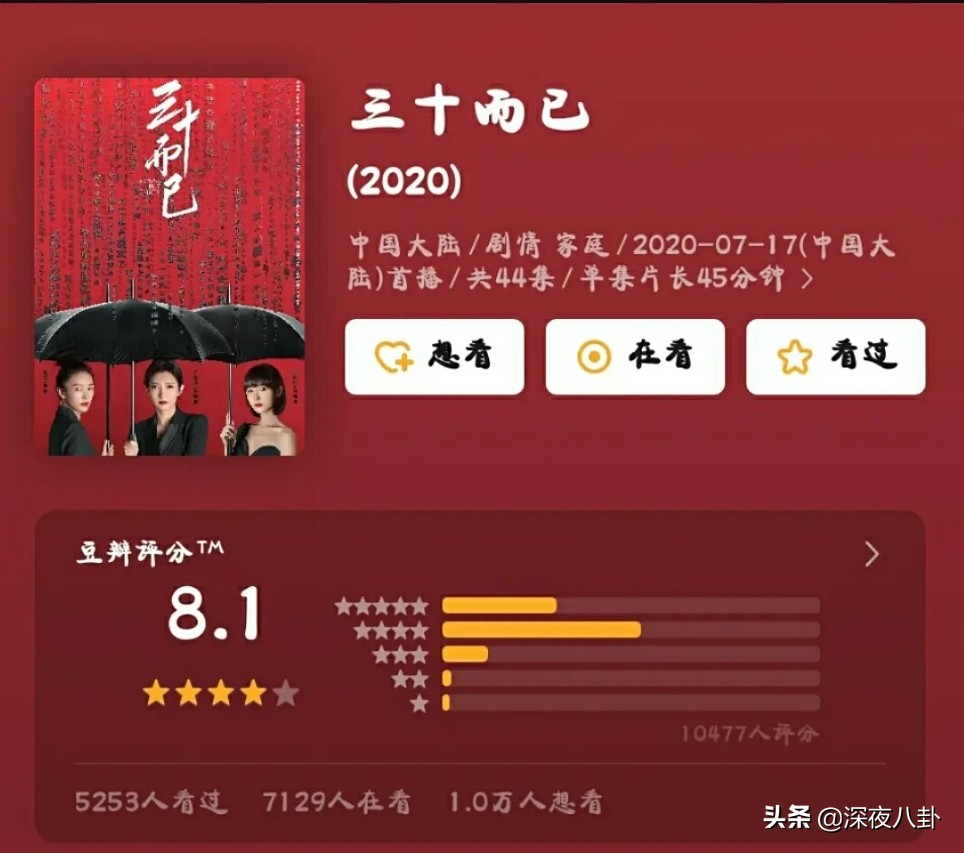
Task: Mark the drama as 看过
Action: [835, 357]
